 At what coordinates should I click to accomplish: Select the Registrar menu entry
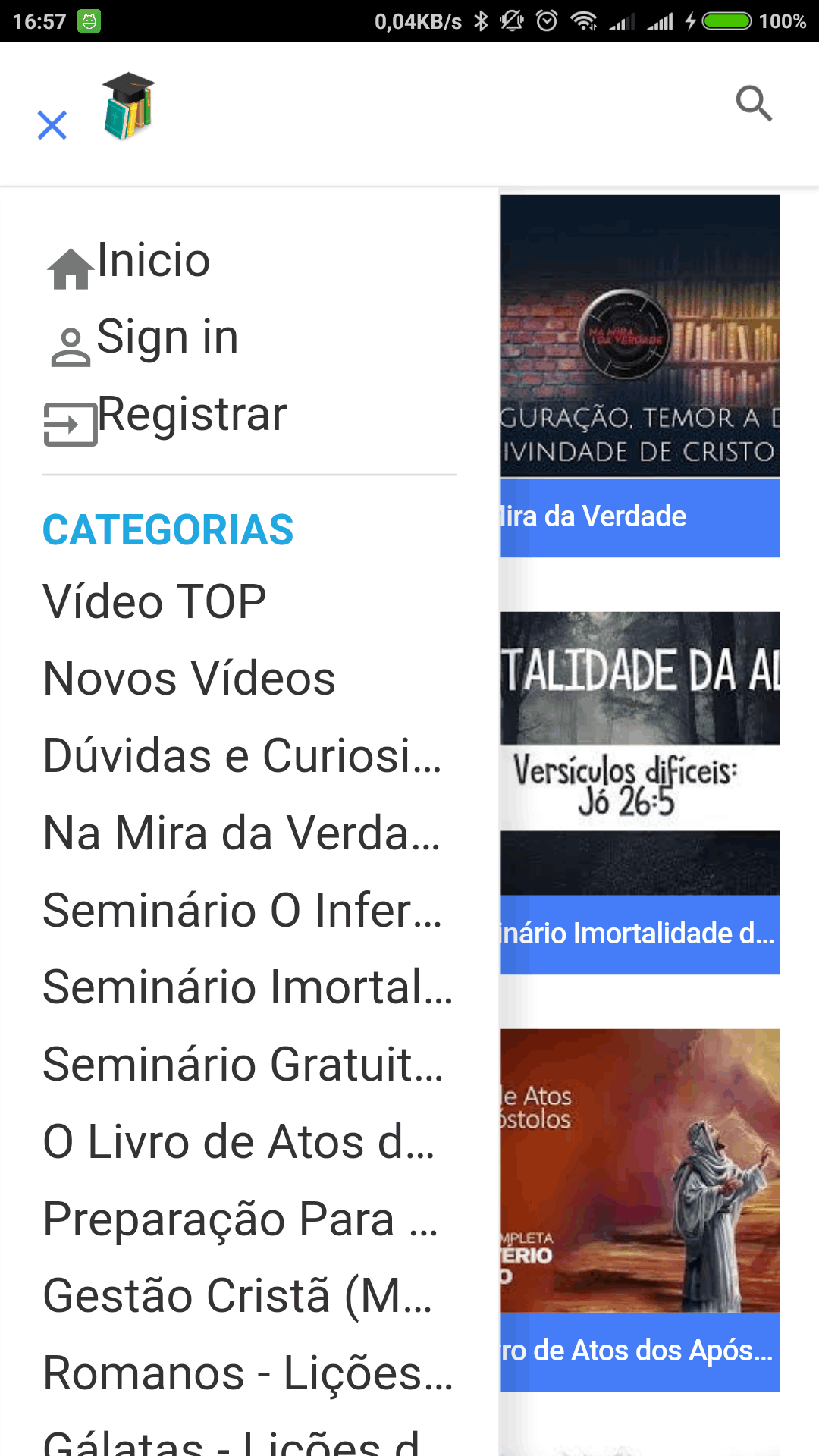[193, 414]
